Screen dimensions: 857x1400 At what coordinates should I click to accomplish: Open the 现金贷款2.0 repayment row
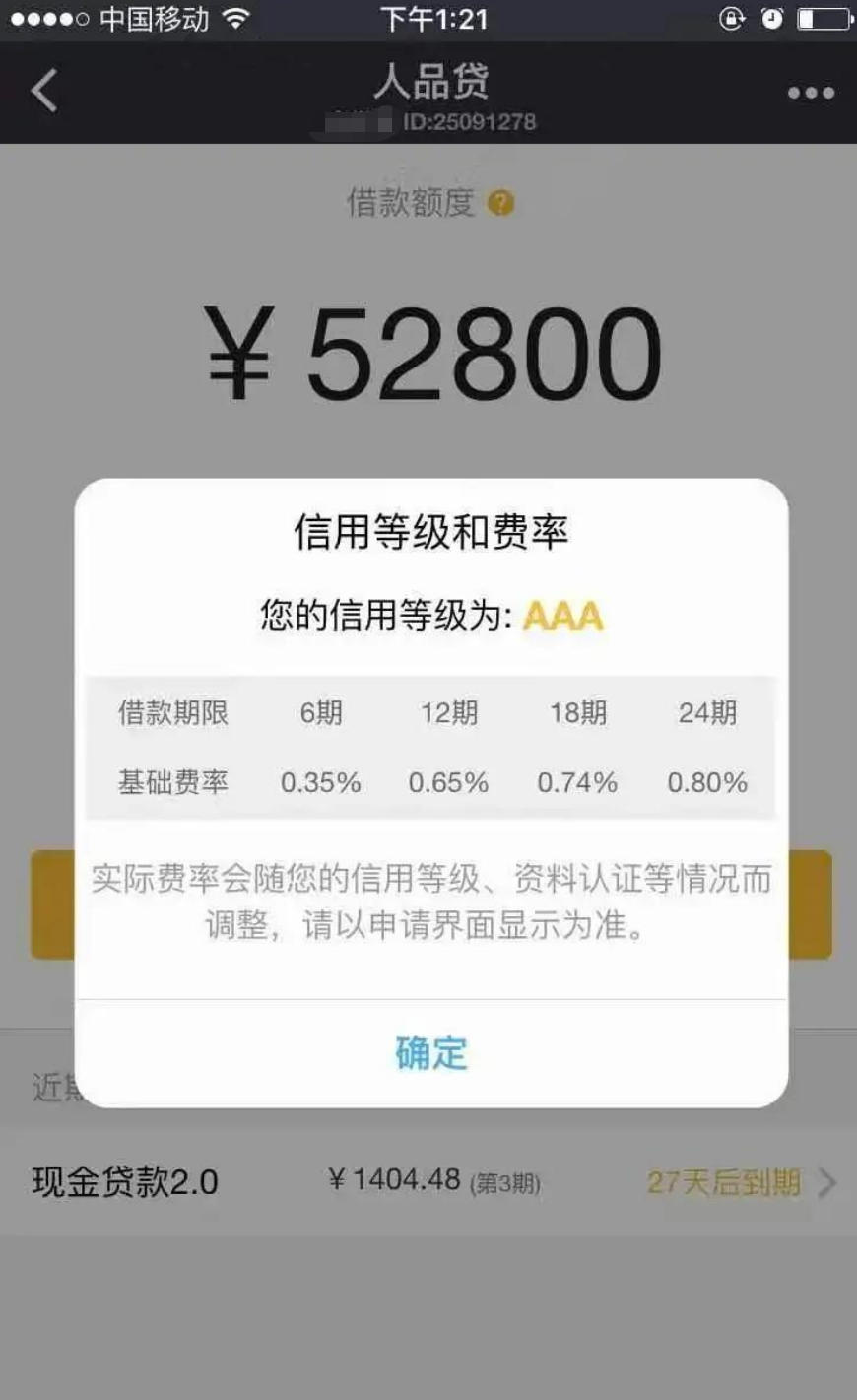(428, 1181)
